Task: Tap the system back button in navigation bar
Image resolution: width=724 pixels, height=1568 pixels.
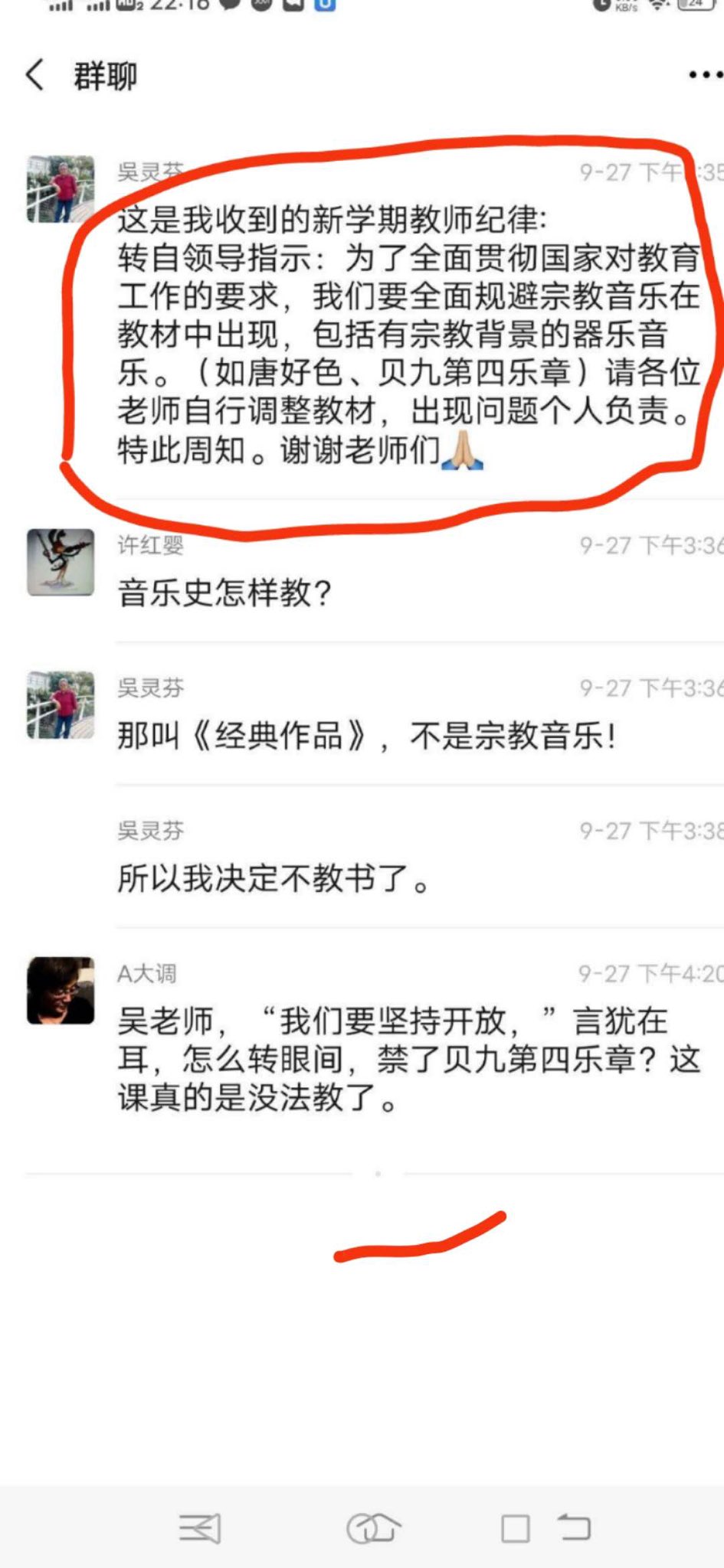Action: (575, 1527)
